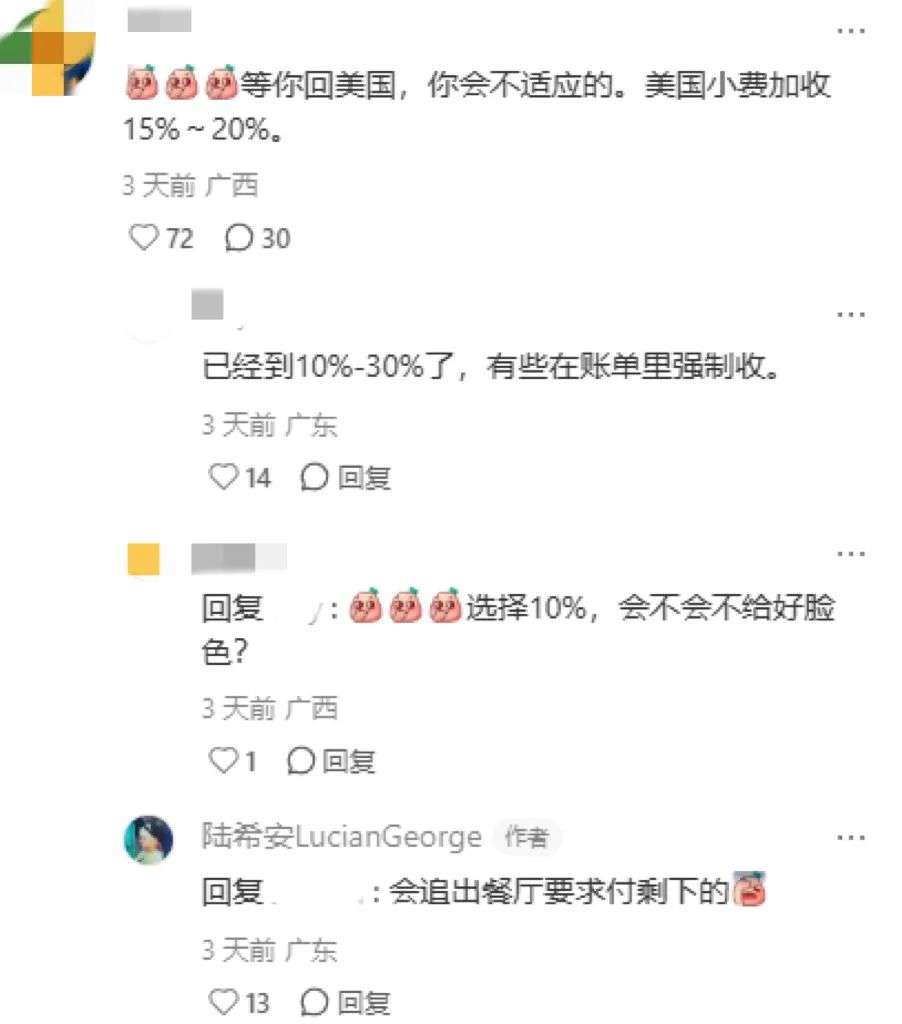Like the 选择10% reply
This screenshot has height=1024, width=902.
220,762
